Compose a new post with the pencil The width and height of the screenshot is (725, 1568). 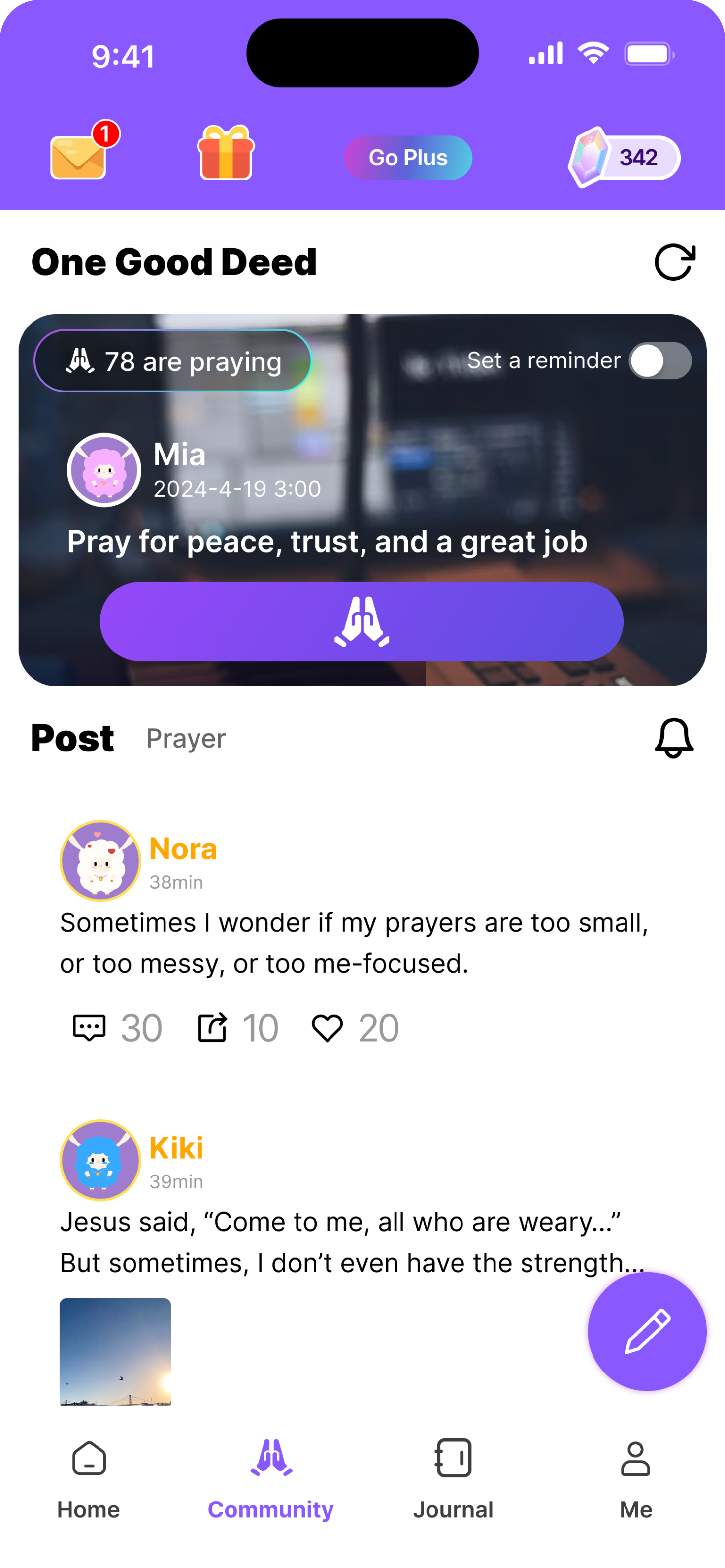pos(647,1332)
